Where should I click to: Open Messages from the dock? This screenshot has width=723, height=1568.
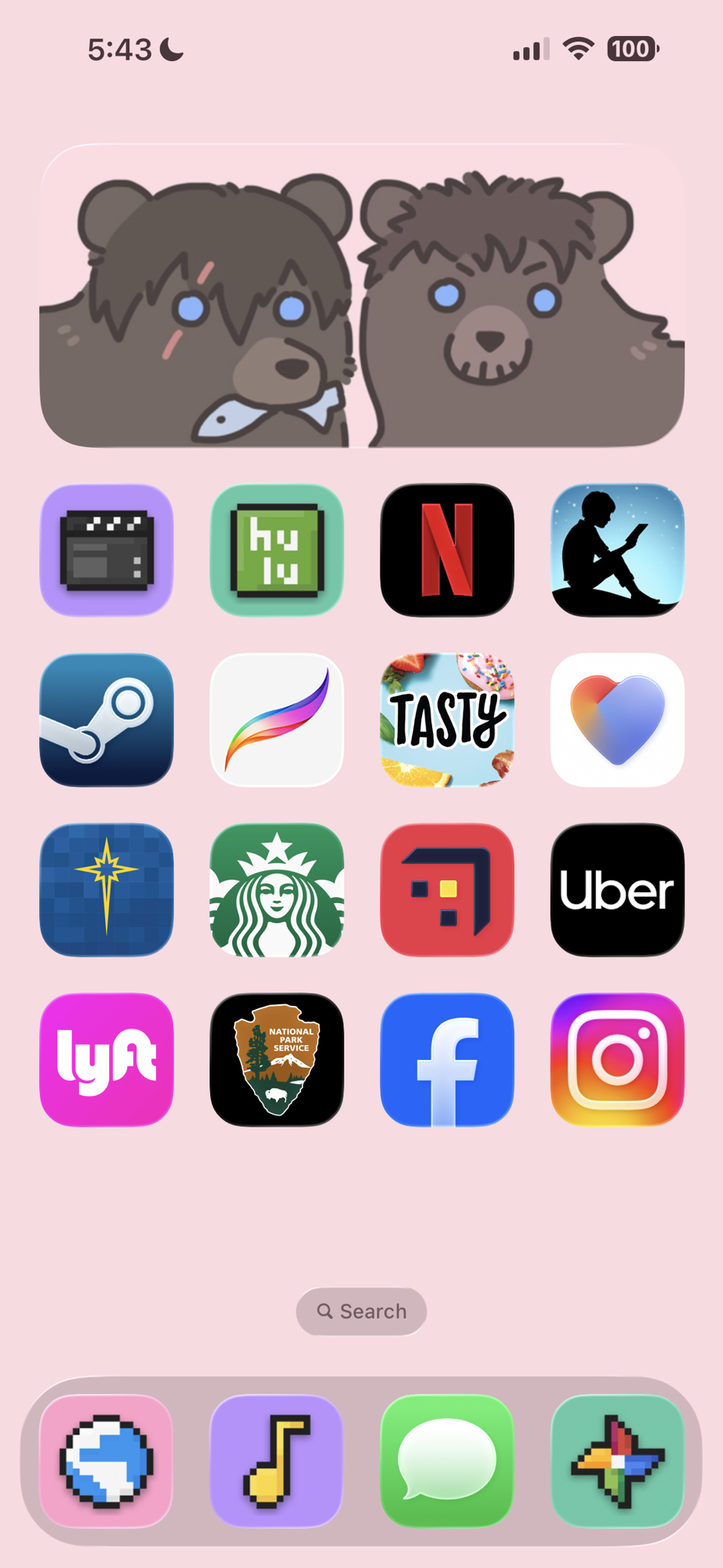tap(447, 1461)
